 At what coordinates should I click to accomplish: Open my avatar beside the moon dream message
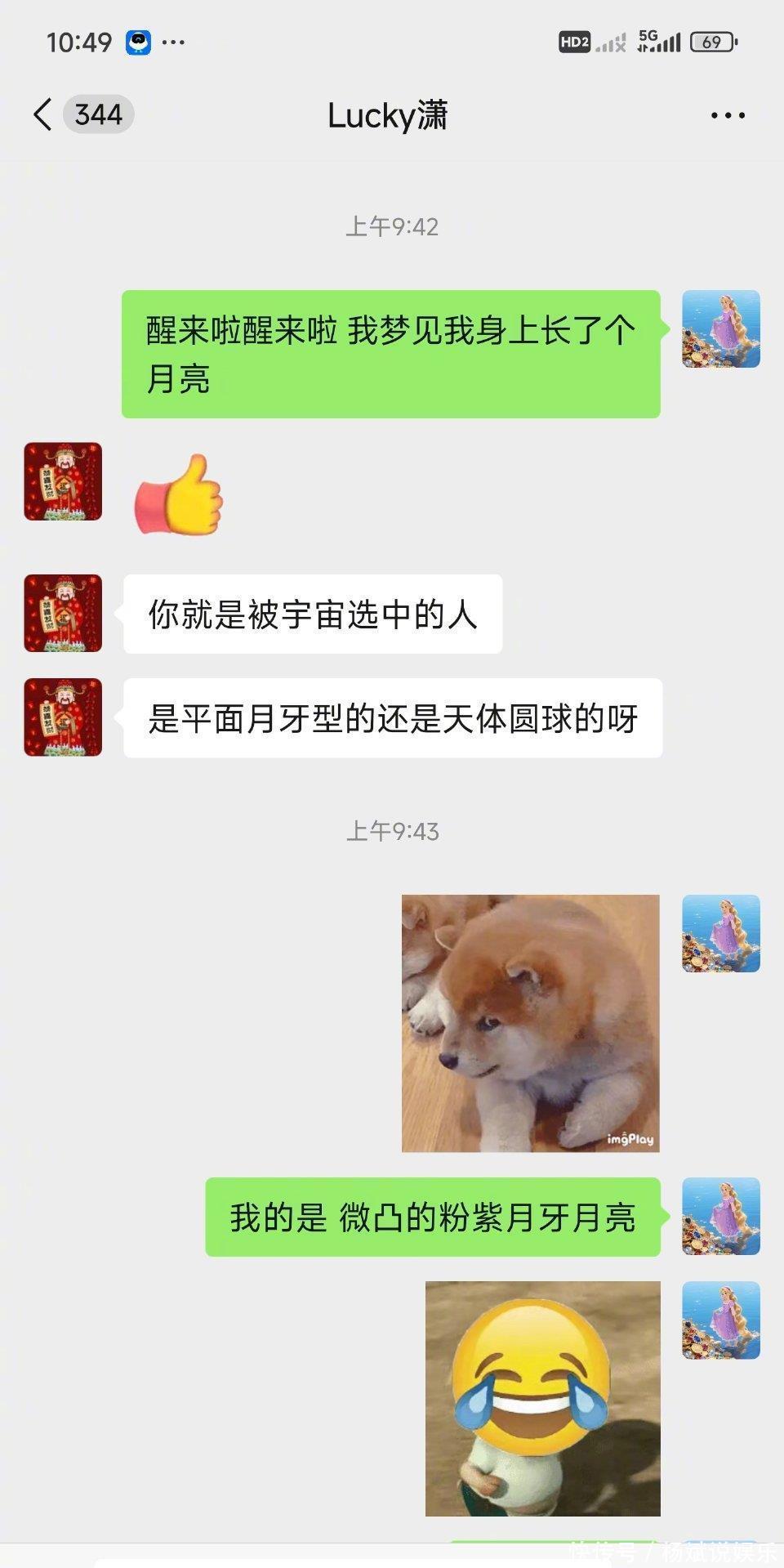pyautogui.click(x=720, y=329)
